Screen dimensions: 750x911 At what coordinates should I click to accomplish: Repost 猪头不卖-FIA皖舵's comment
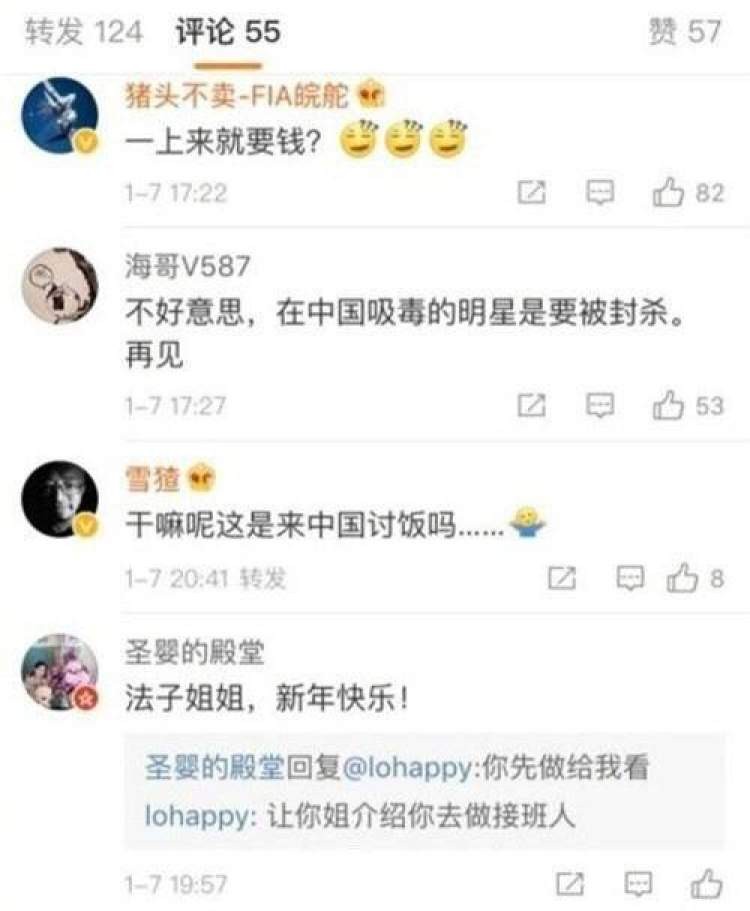(532, 192)
